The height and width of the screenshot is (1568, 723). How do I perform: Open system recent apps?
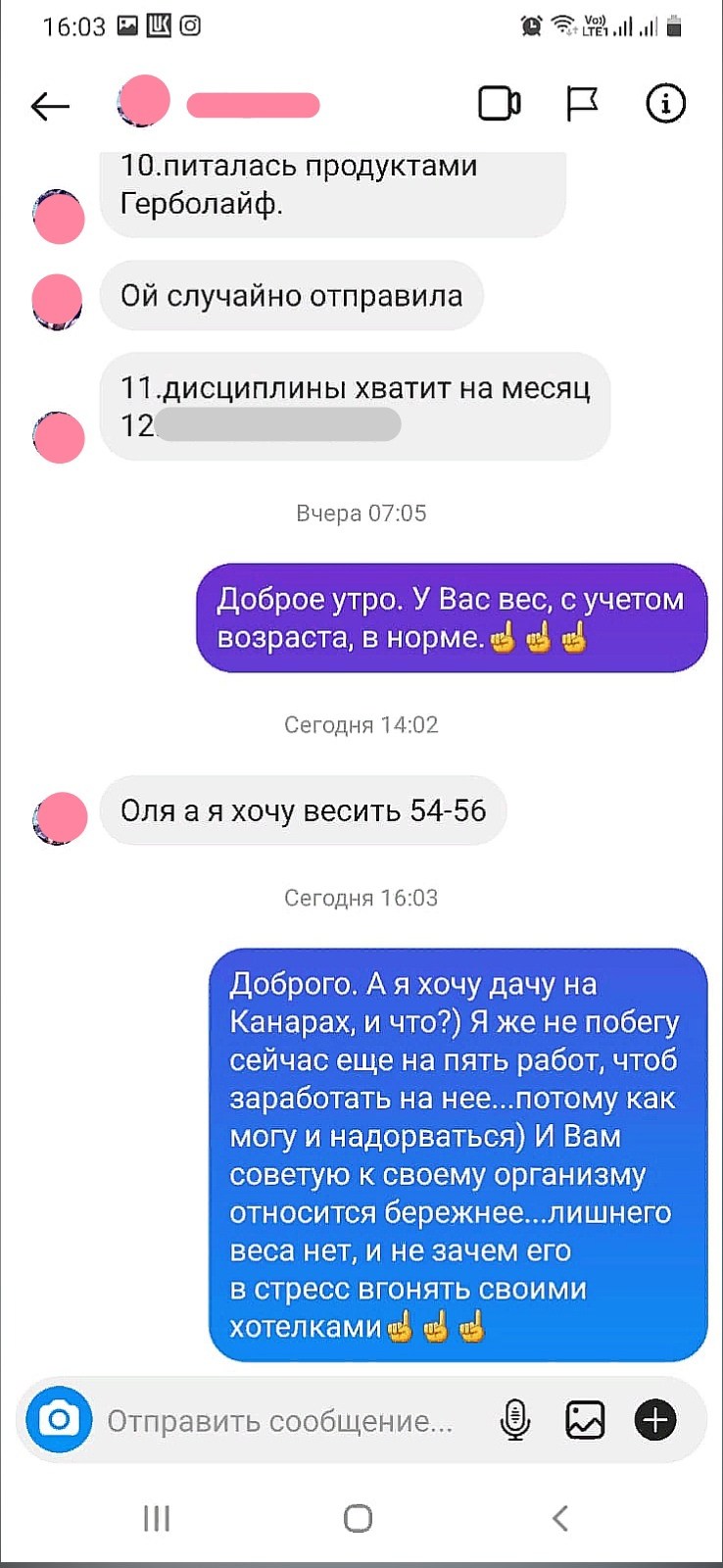click(x=157, y=1518)
